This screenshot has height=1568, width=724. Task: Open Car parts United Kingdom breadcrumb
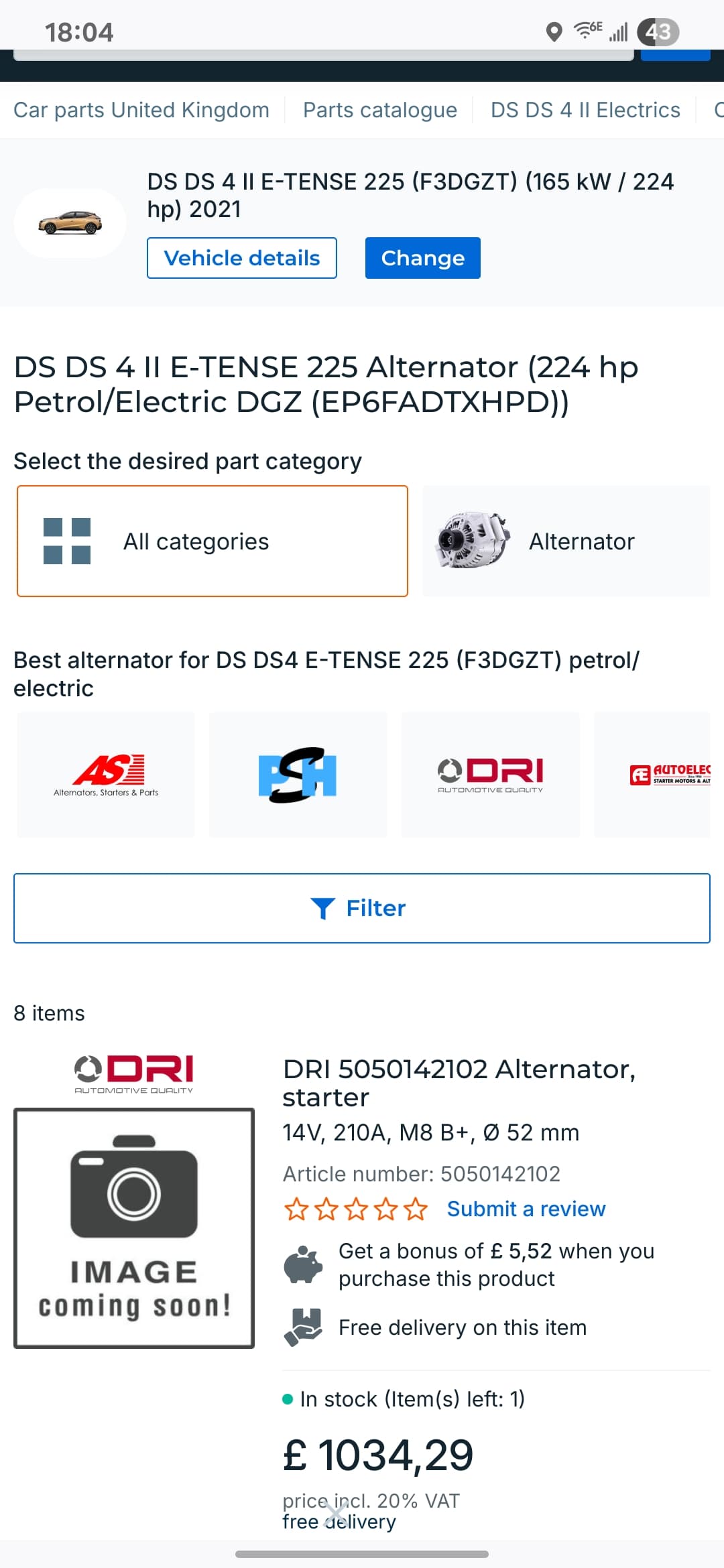141,110
